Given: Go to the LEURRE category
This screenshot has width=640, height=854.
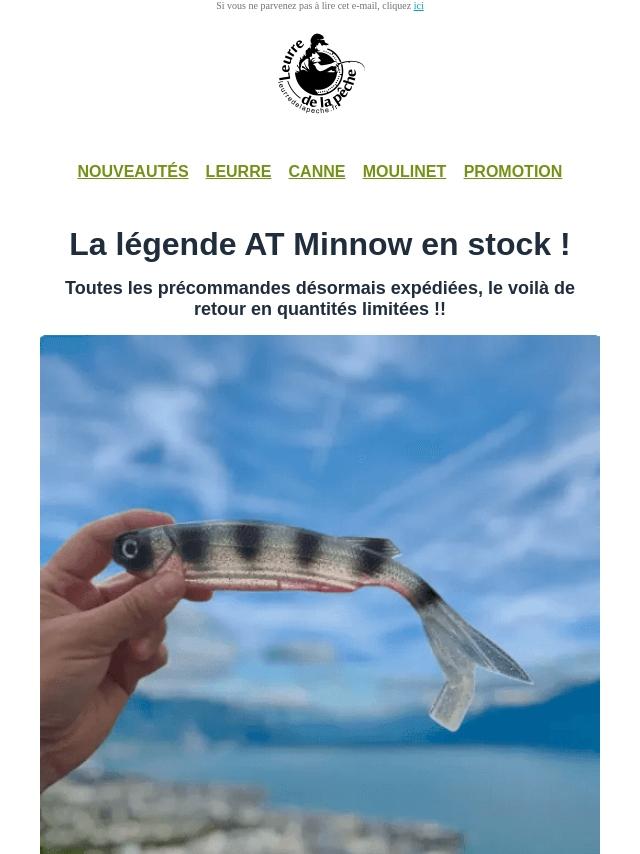Looking at the screenshot, I should [238, 172].
